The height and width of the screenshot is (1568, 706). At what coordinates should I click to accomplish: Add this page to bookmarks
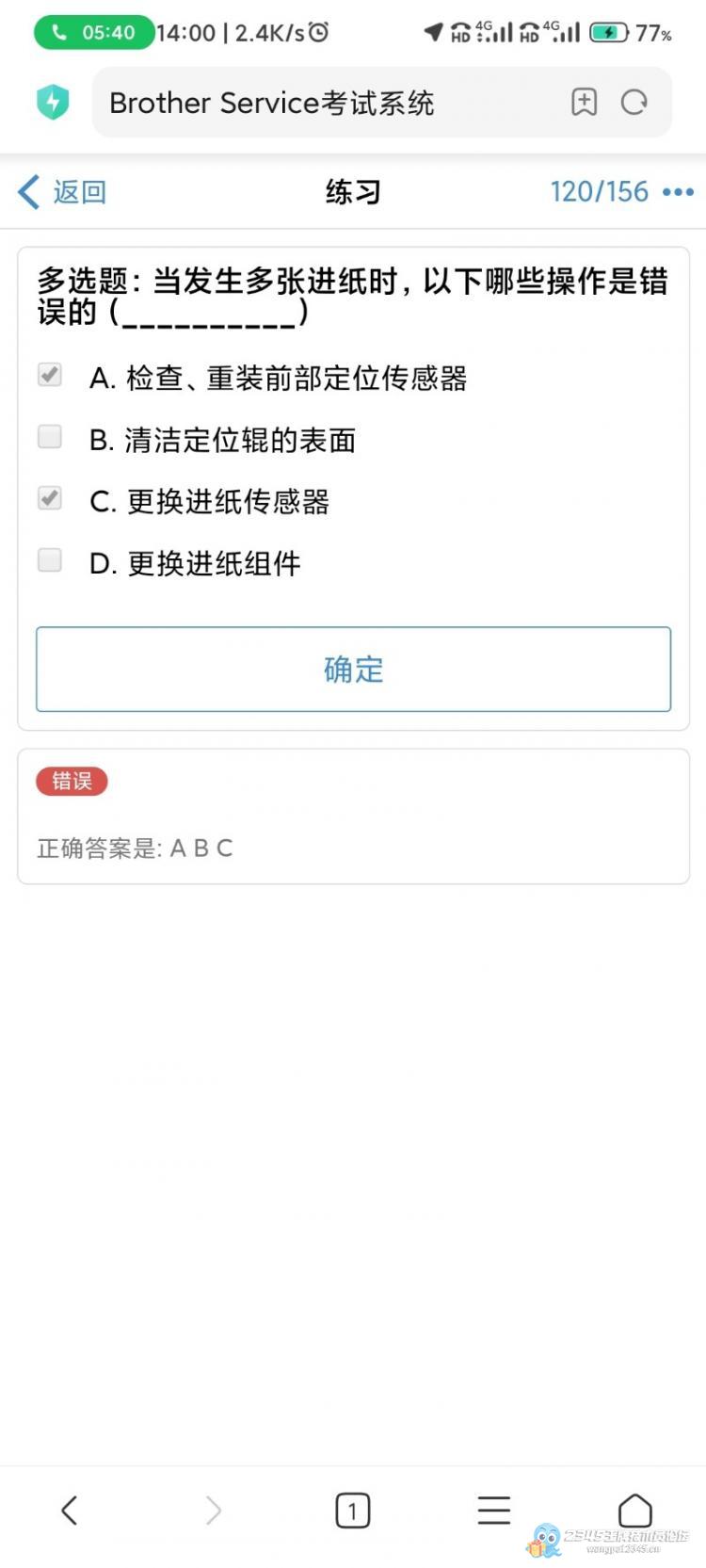tap(584, 102)
